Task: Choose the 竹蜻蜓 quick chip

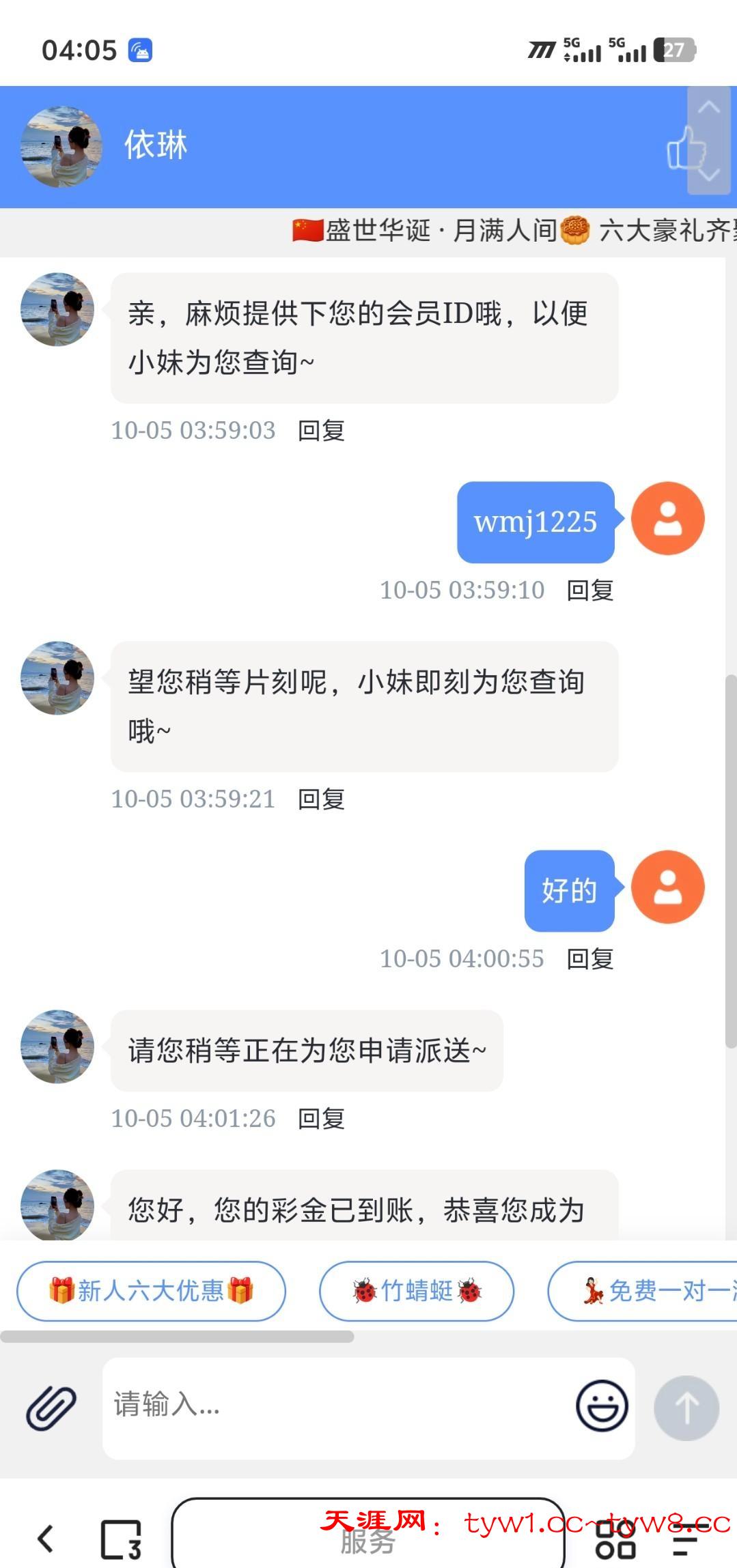Action: tap(417, 1291)
